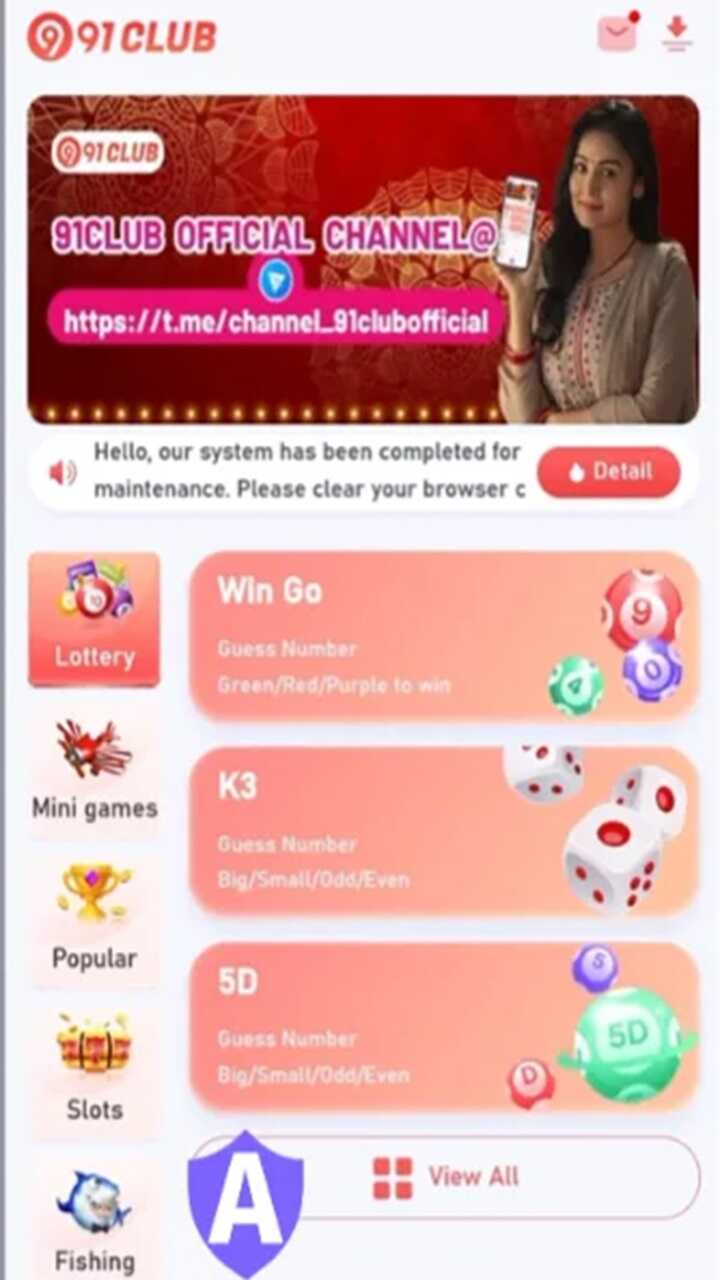Open the messages envelope icon
Viewport: 720px width, 1280px height.
tap(618, 34)
